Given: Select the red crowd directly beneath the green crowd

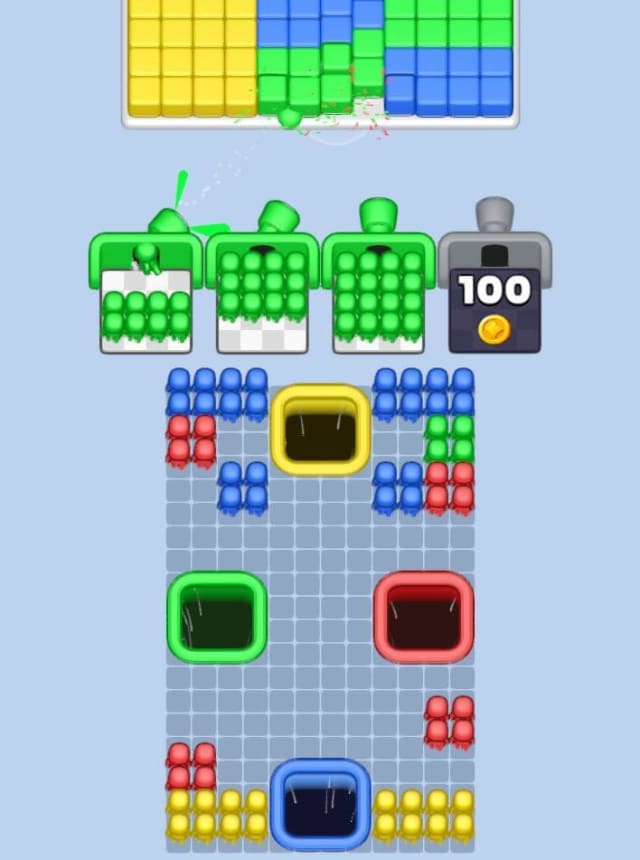Looking at the screenshot, I should (449, 486).
